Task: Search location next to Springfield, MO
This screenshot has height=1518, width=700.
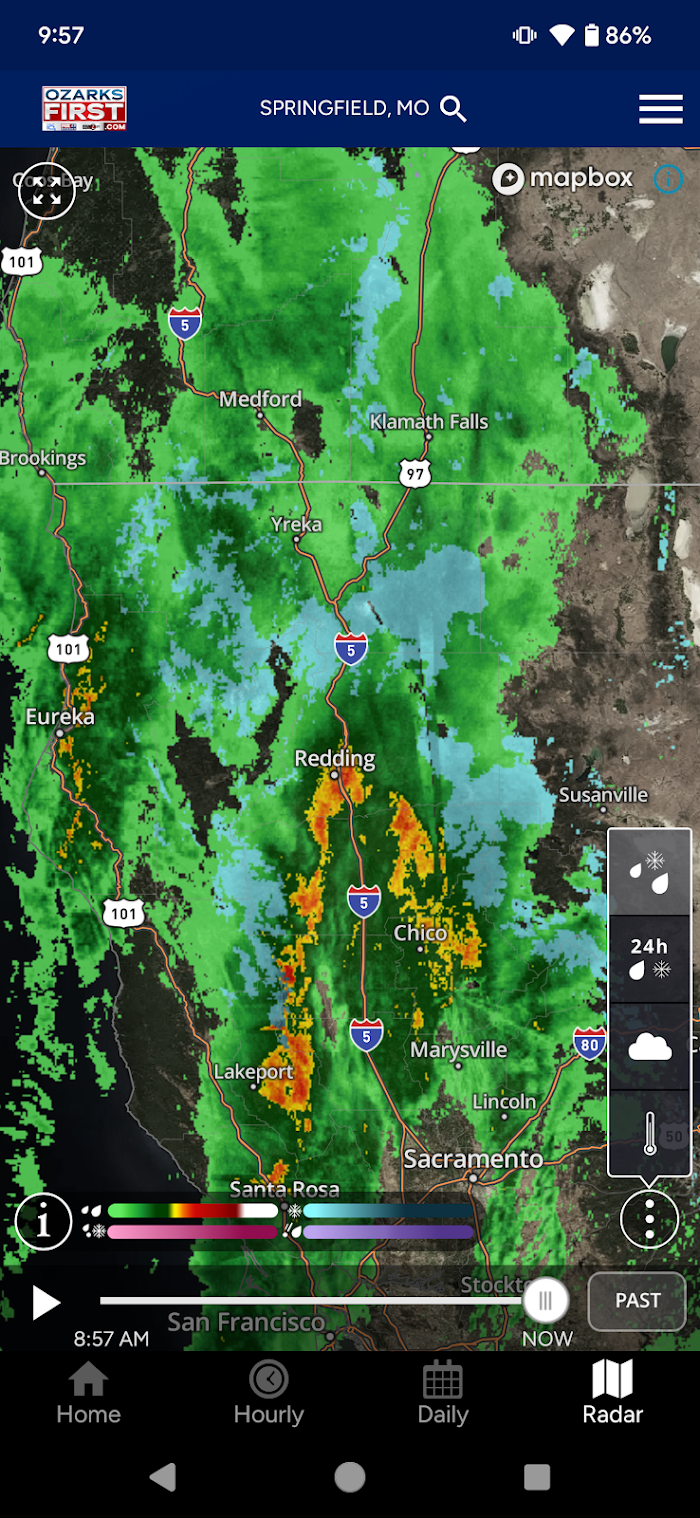Action: (454, 109)
